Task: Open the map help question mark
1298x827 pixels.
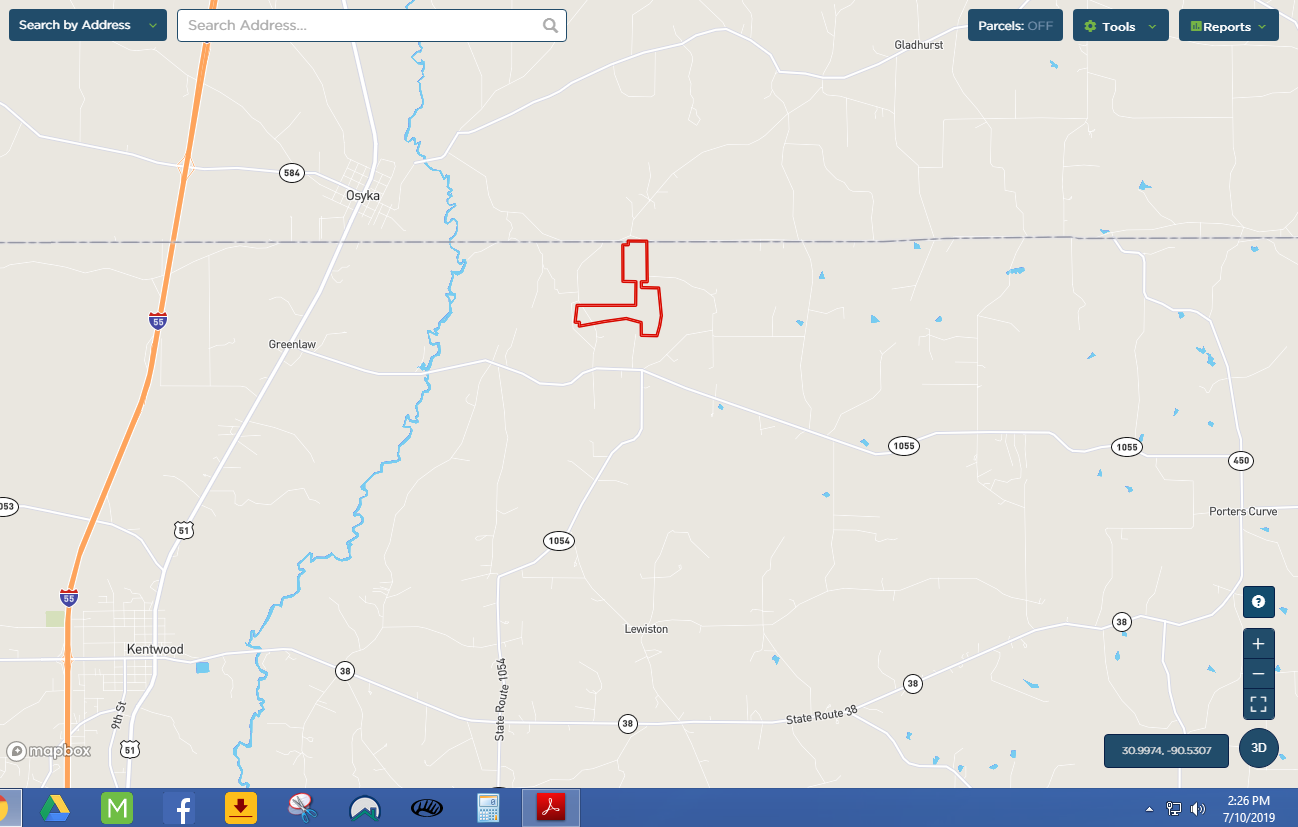Action: 1258,602
